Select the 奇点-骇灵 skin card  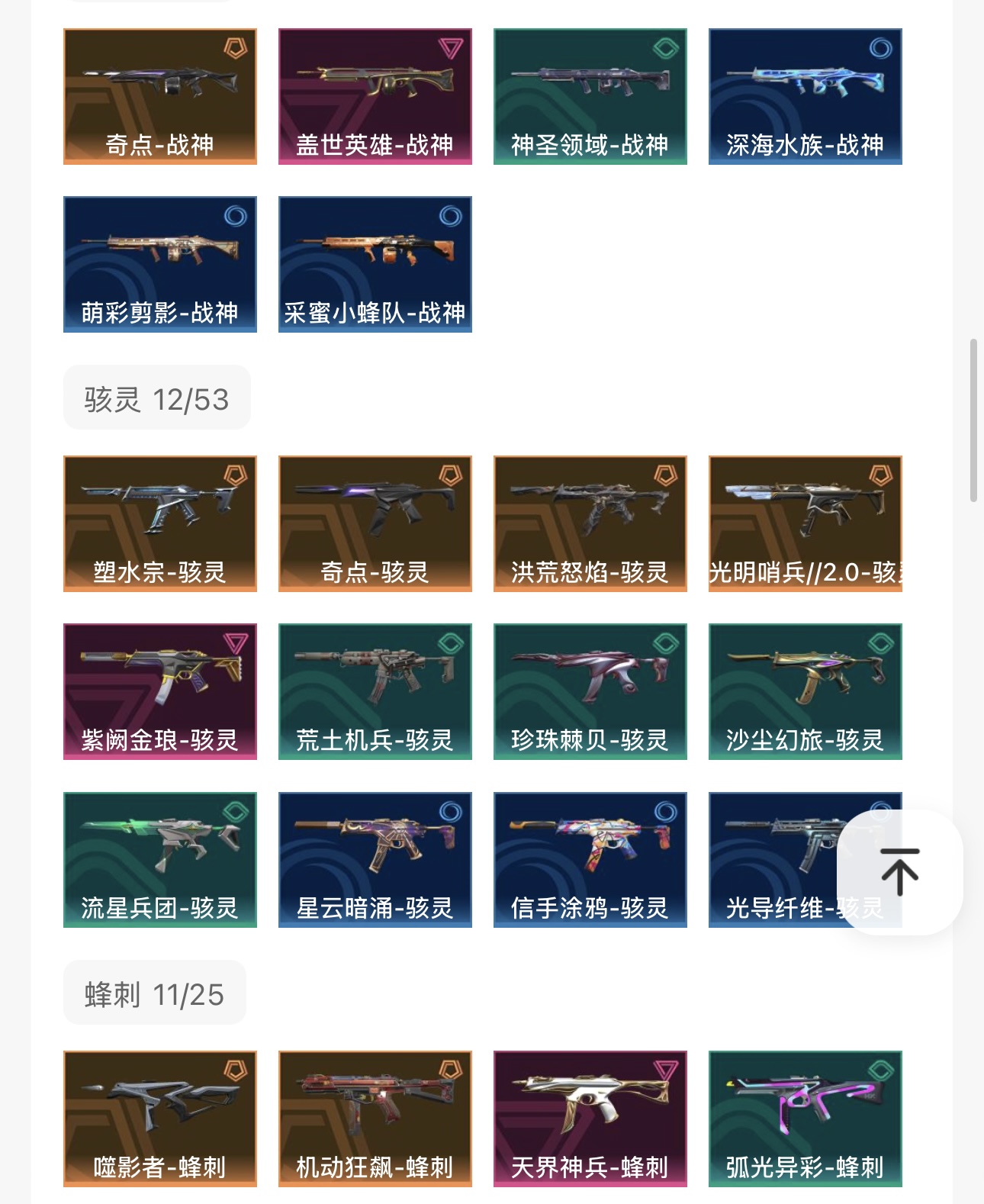375,523
